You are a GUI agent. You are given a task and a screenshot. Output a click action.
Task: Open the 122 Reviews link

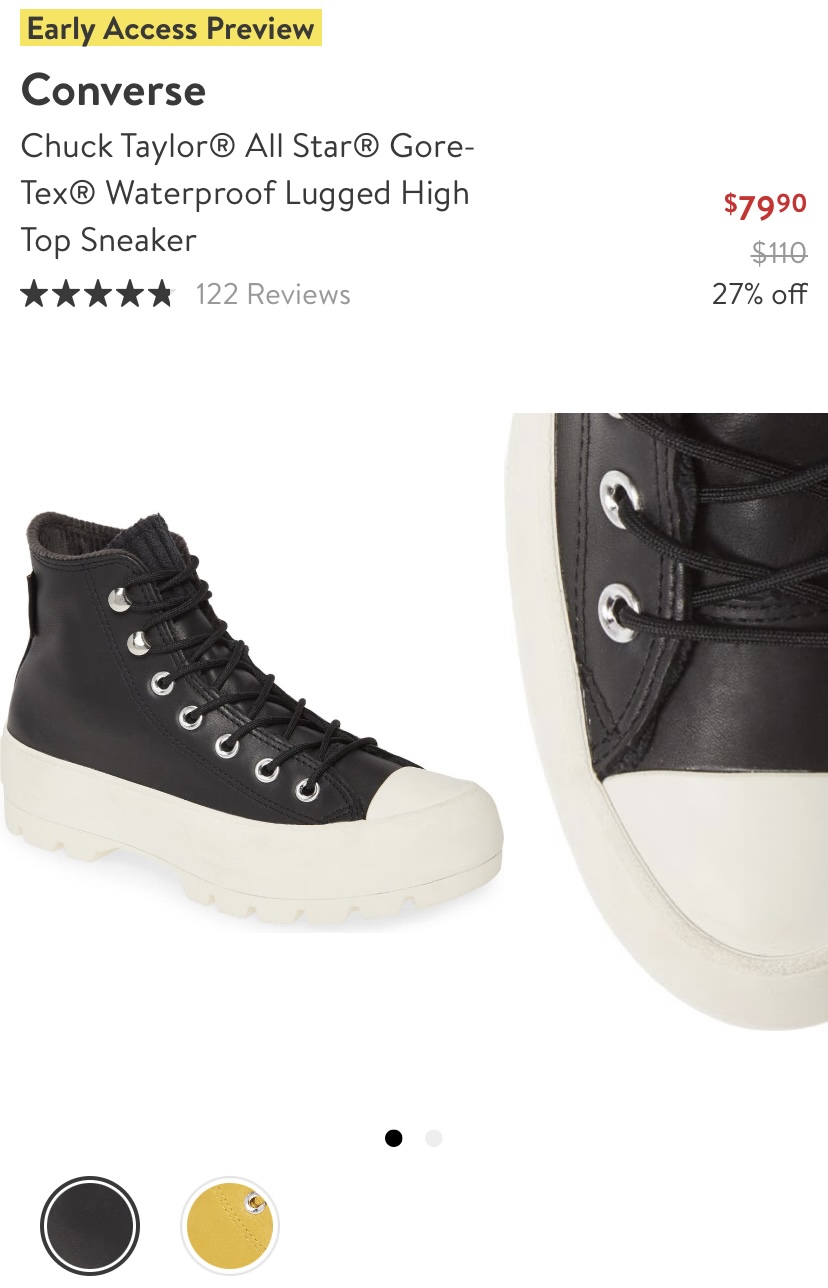coord(272,294)
